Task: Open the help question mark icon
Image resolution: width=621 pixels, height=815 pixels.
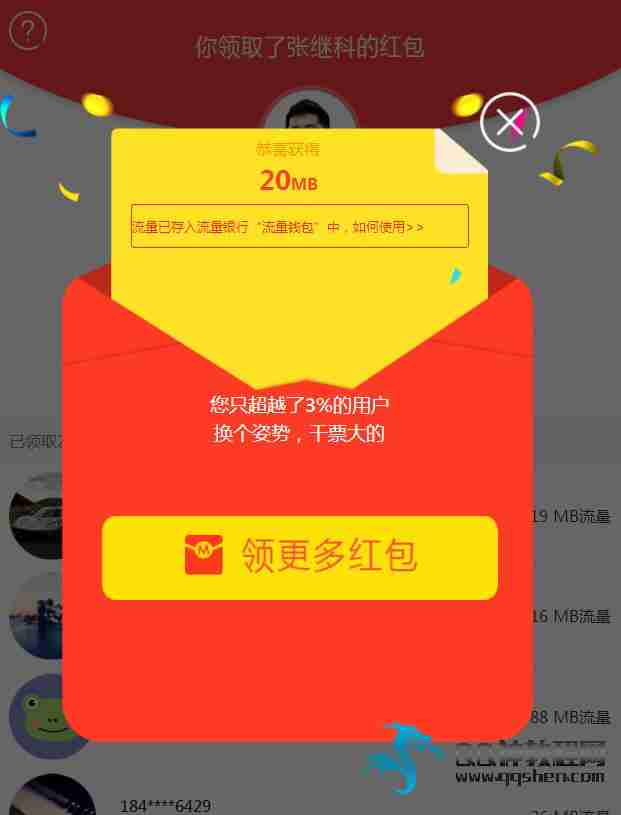Action: tap(28, 32)
